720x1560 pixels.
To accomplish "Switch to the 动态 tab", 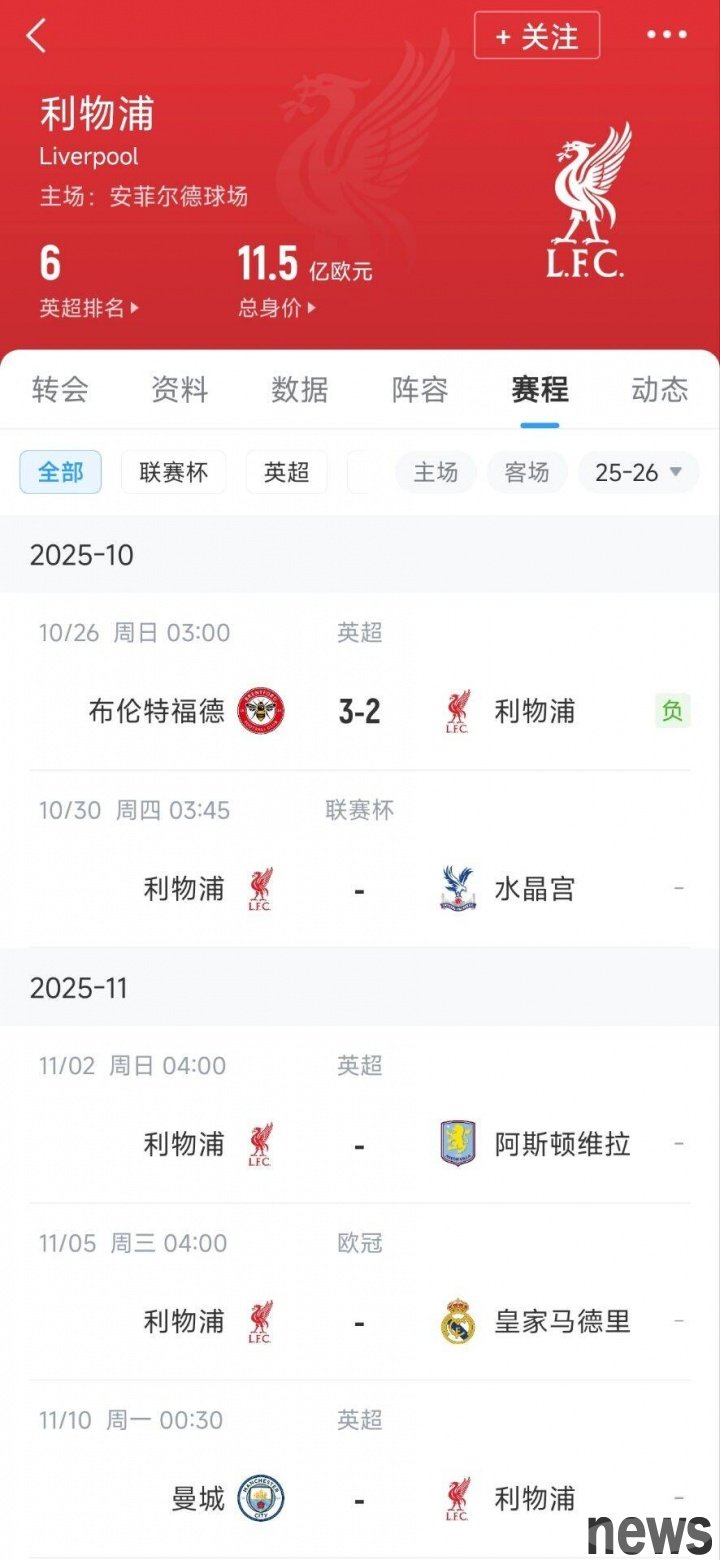I will 660,389.
